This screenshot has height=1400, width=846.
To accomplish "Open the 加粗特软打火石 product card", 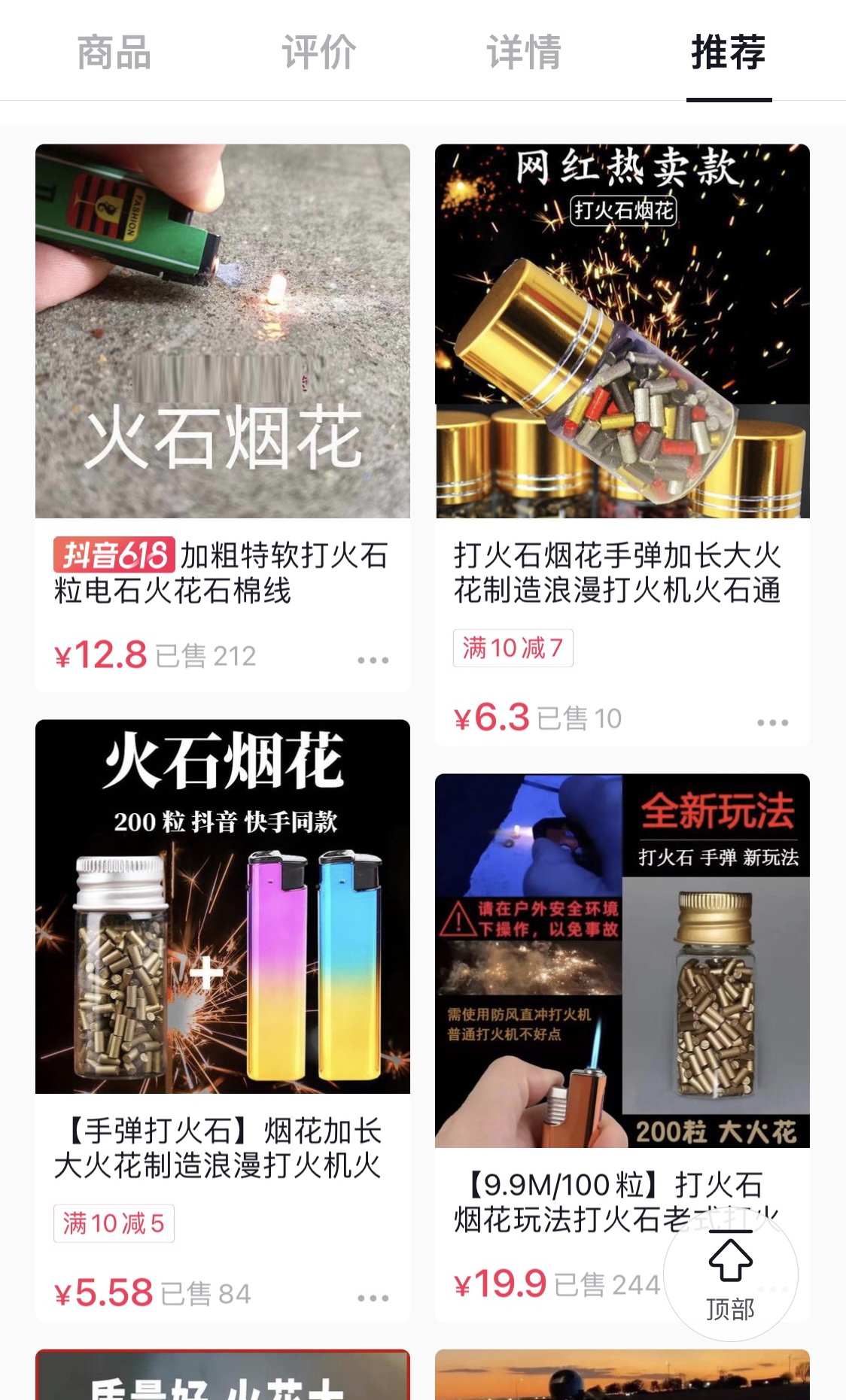I will pos(223,418).
